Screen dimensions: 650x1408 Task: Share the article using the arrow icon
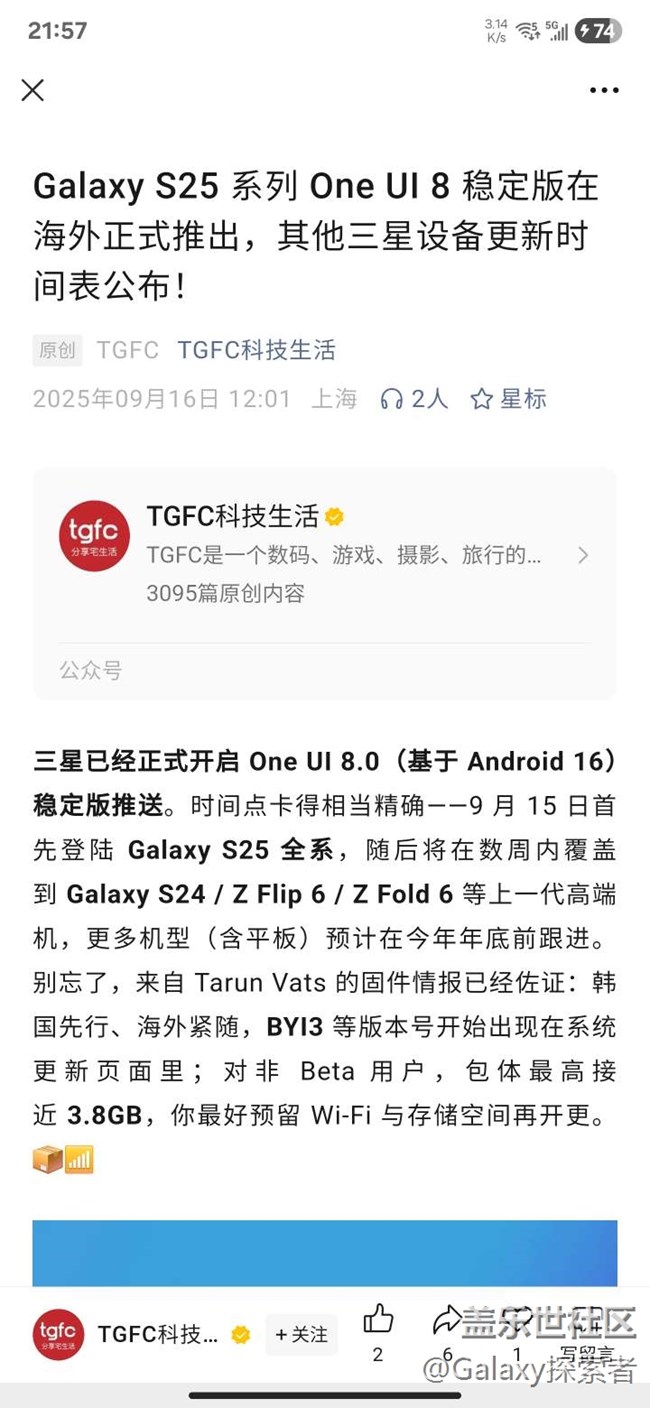click(x=447, y=1320)
